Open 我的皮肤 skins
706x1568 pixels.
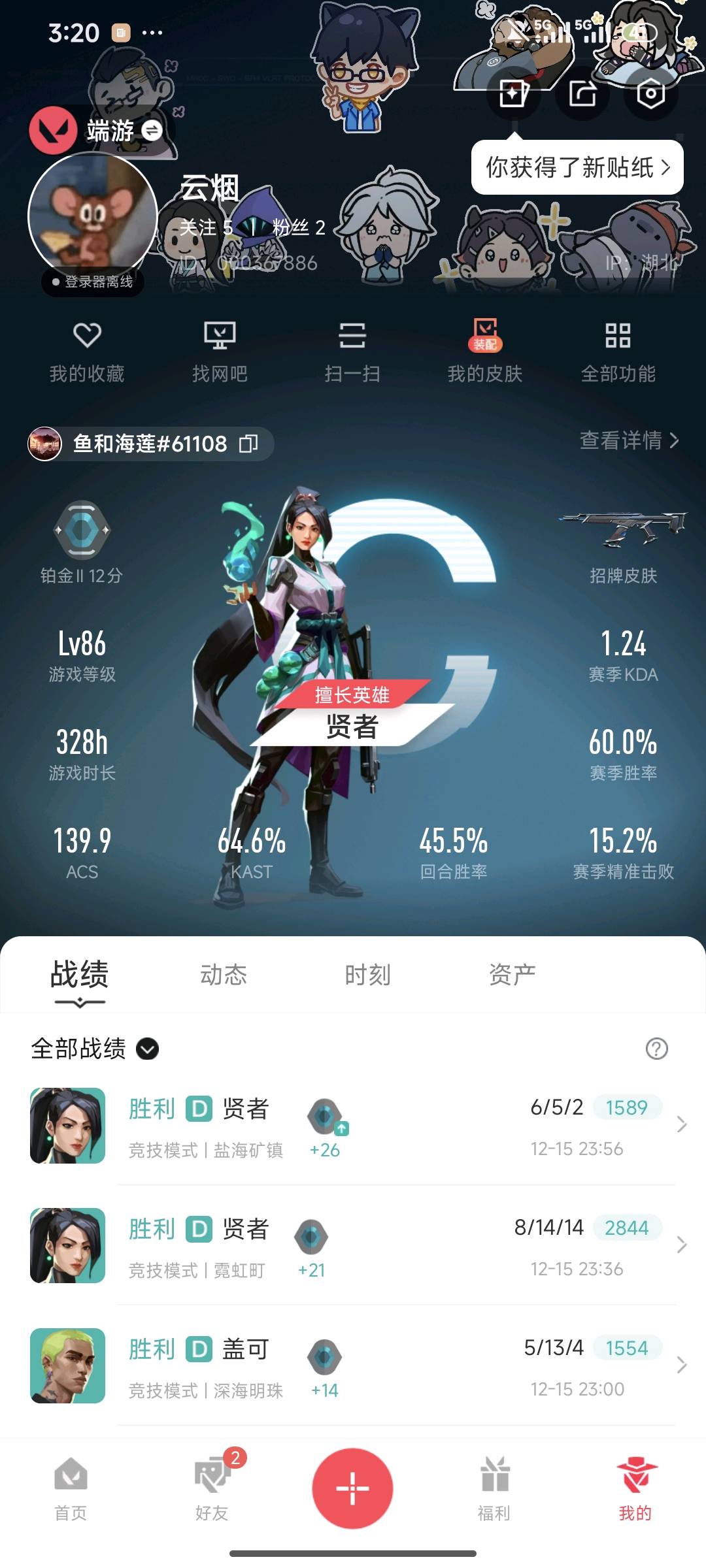(x=485, y=351)
